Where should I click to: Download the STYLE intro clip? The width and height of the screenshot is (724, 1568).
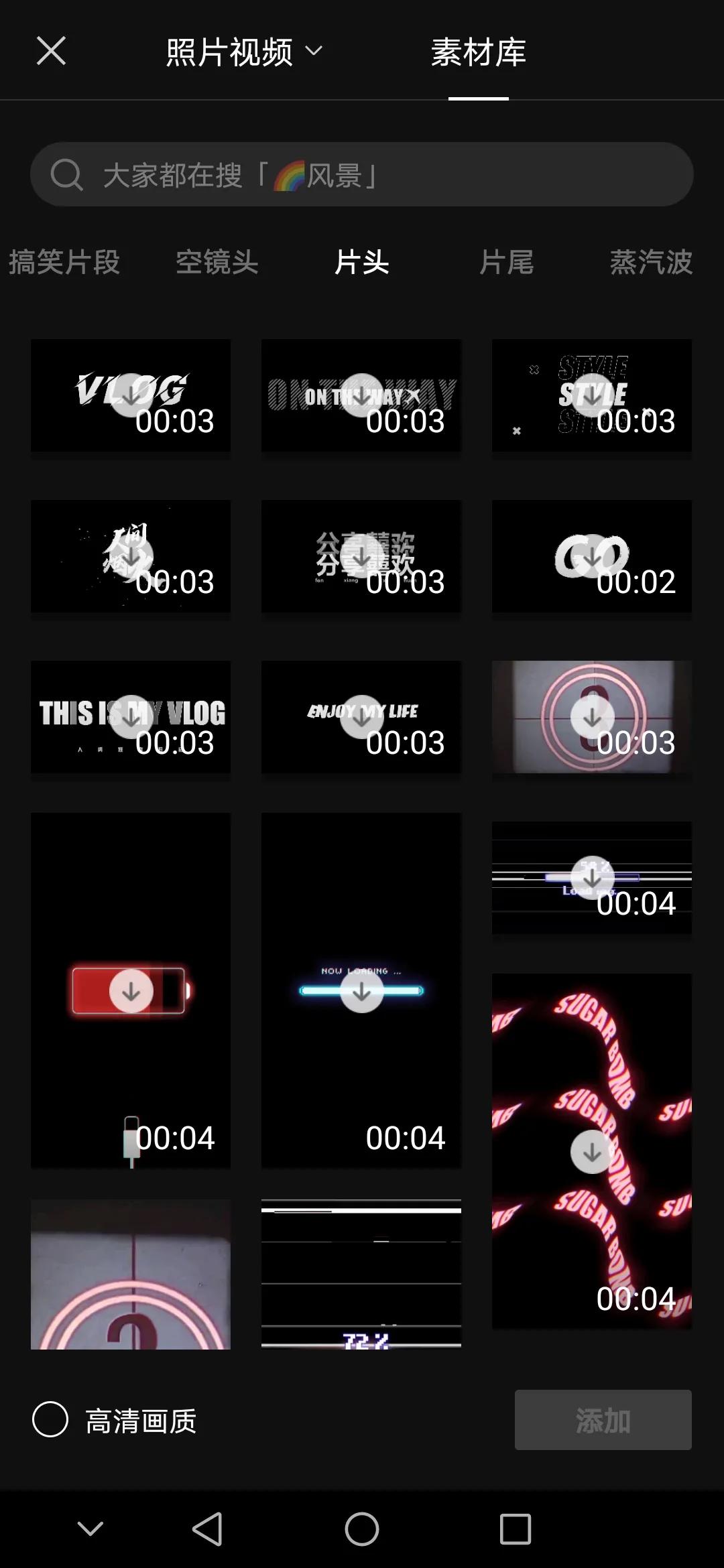tap(592, 395)
